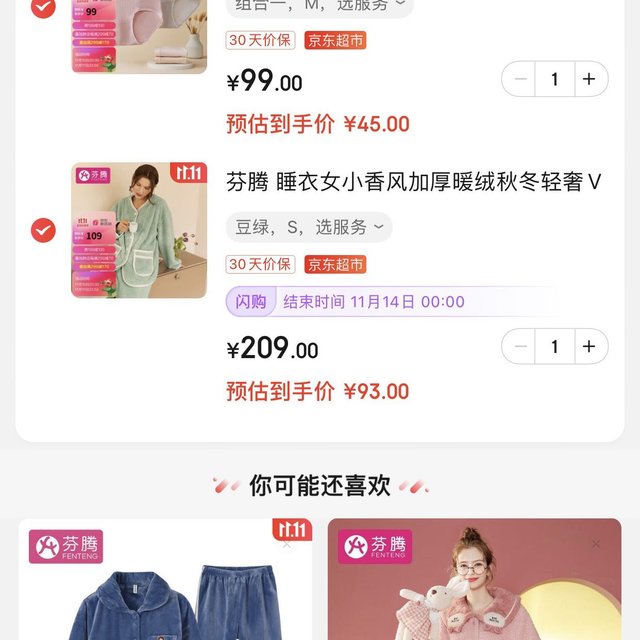This screenshot has height=640, width=640.
Task: Decrease quantity of the ¥209.00 pajamas
Action: (520, 346)
